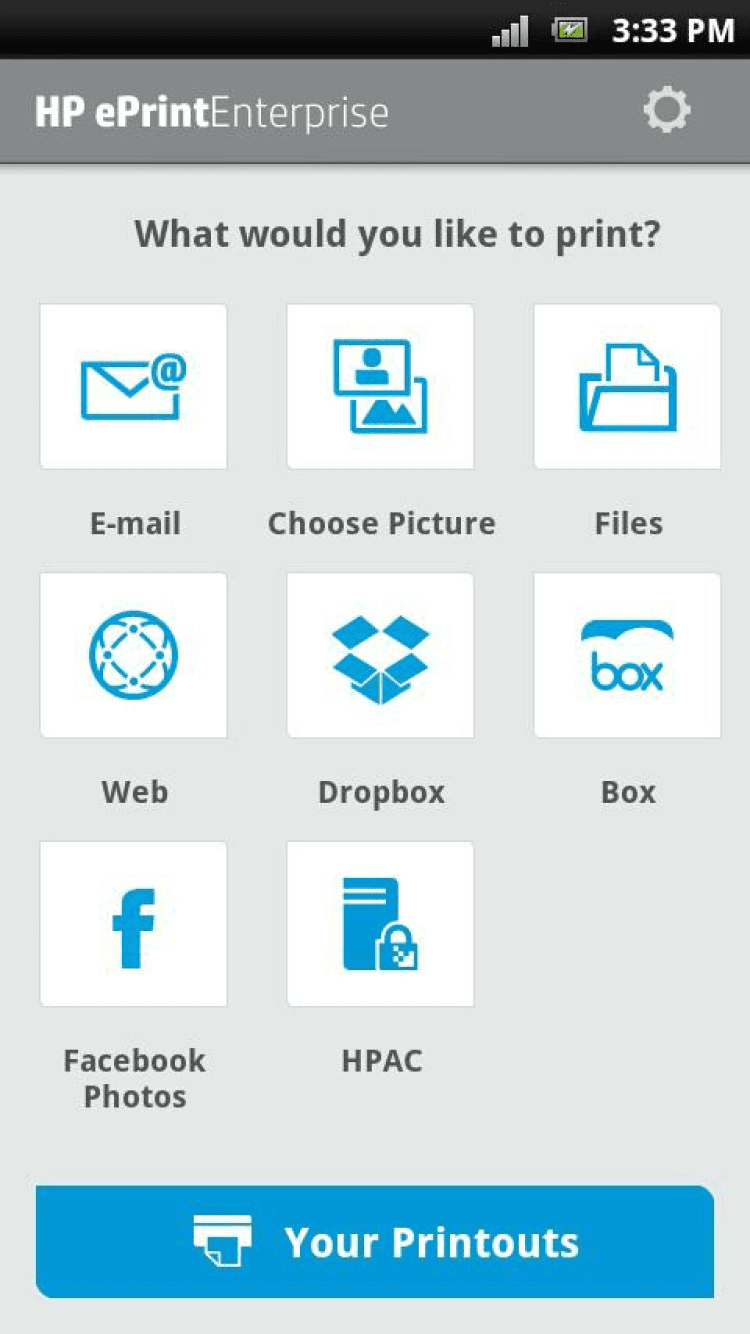Tap the Box tile

(x=627, y=655)
